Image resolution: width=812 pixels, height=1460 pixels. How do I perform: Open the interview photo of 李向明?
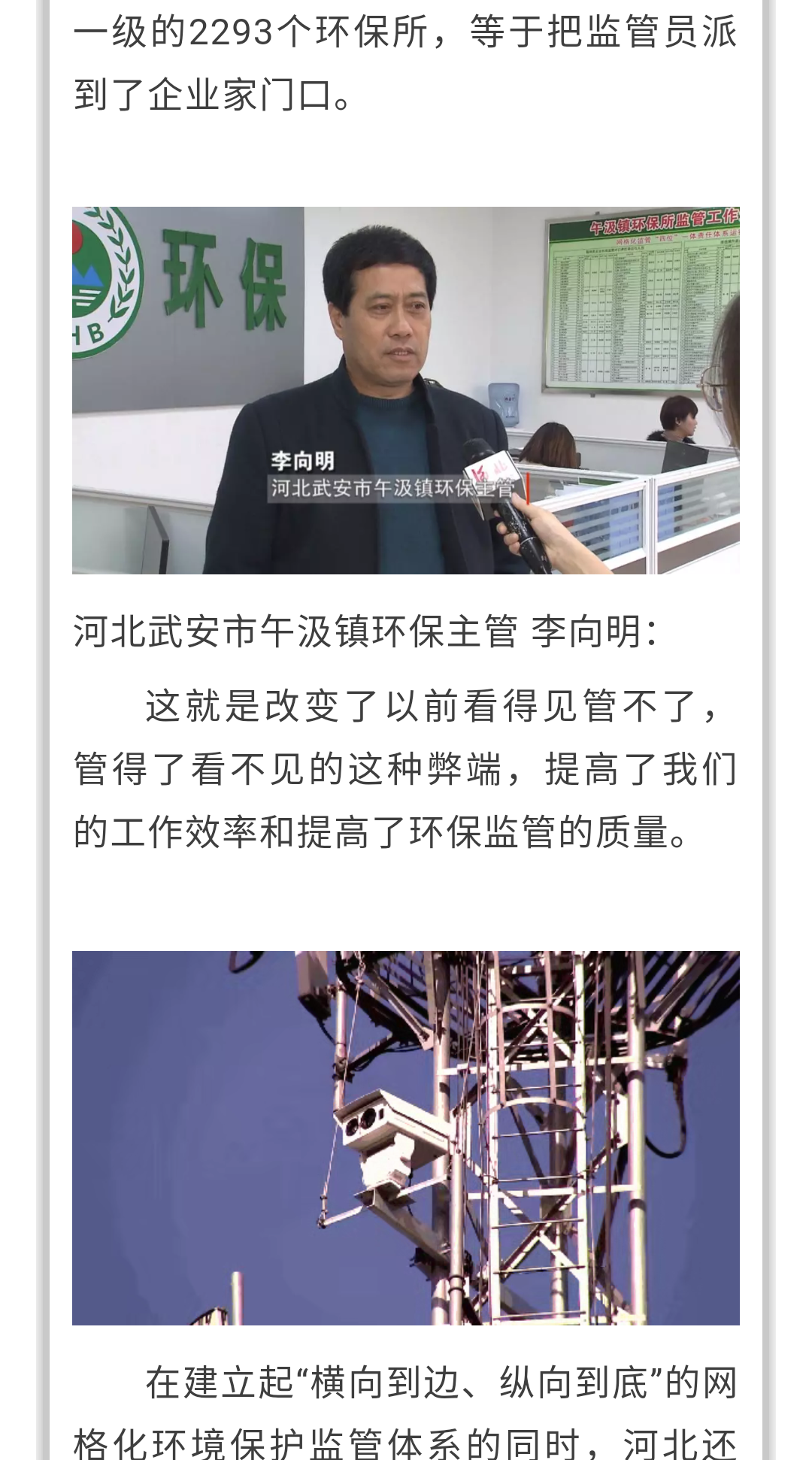(406, 390)
